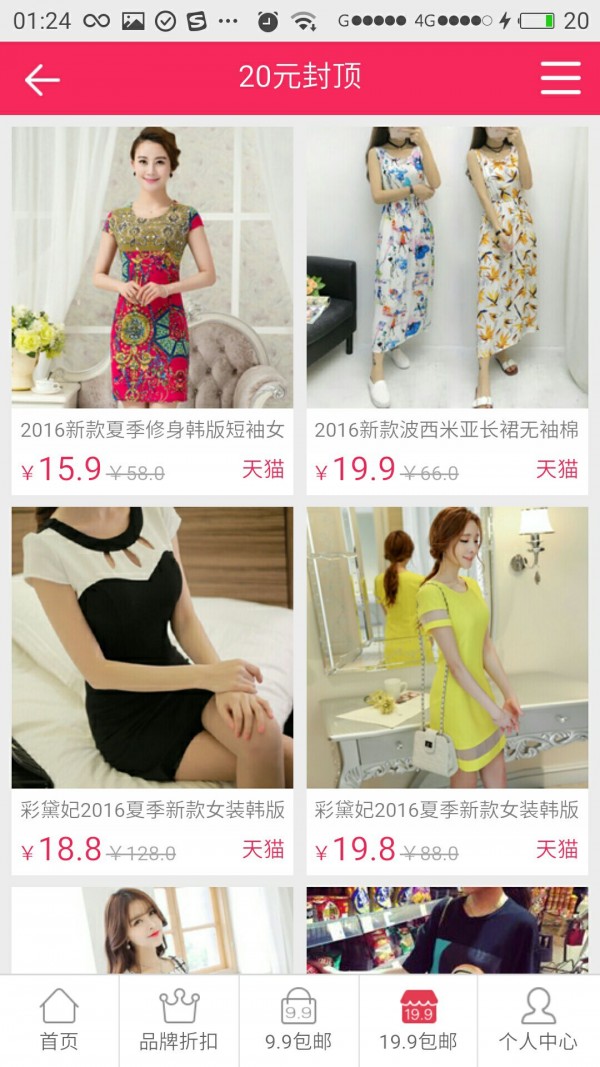
Task: Select the 9.9包邮 tab
Action: 298,1020
